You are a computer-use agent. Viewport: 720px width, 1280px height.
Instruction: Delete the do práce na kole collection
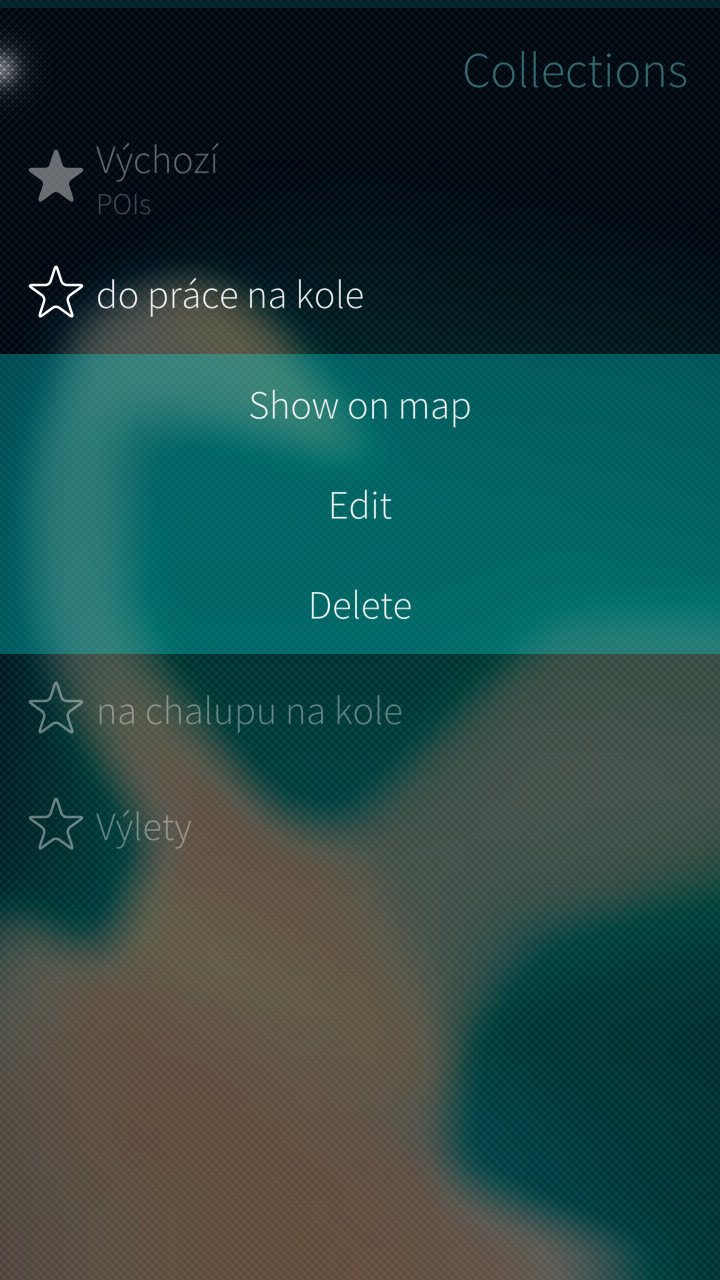(360, 605)
